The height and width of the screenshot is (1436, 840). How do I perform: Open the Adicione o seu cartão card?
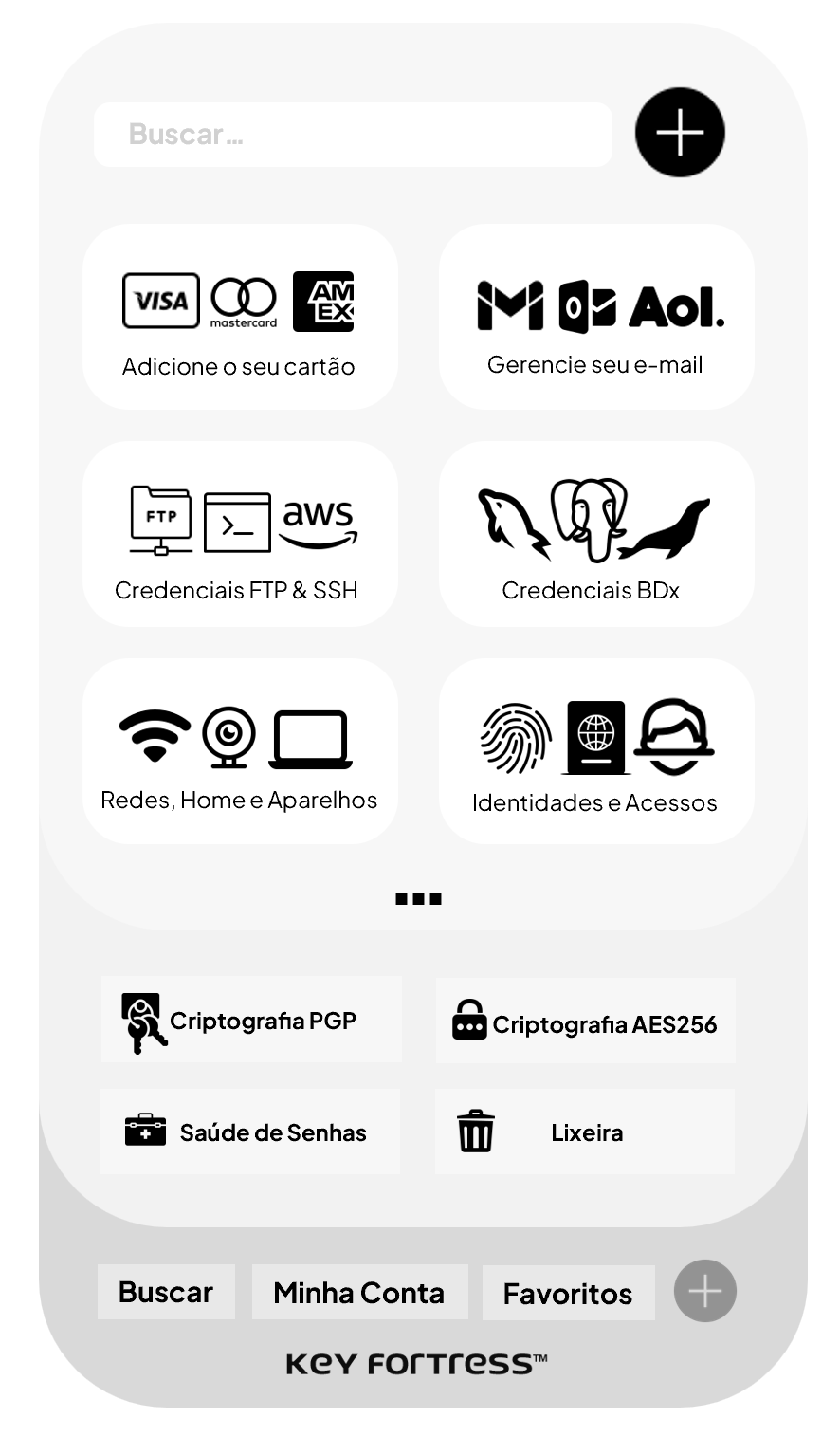(240, 317)
